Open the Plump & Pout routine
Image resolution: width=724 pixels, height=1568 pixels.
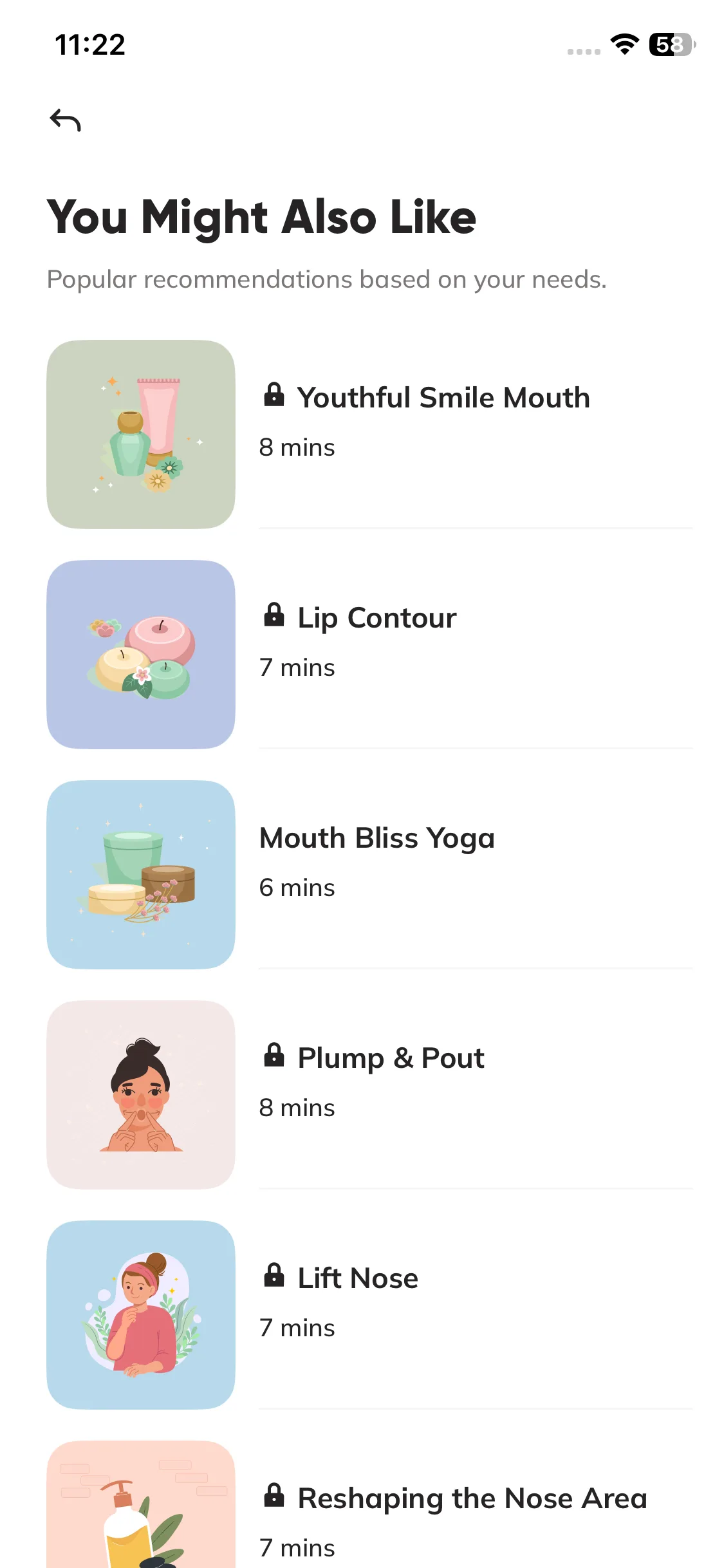tap(390, 1059)
